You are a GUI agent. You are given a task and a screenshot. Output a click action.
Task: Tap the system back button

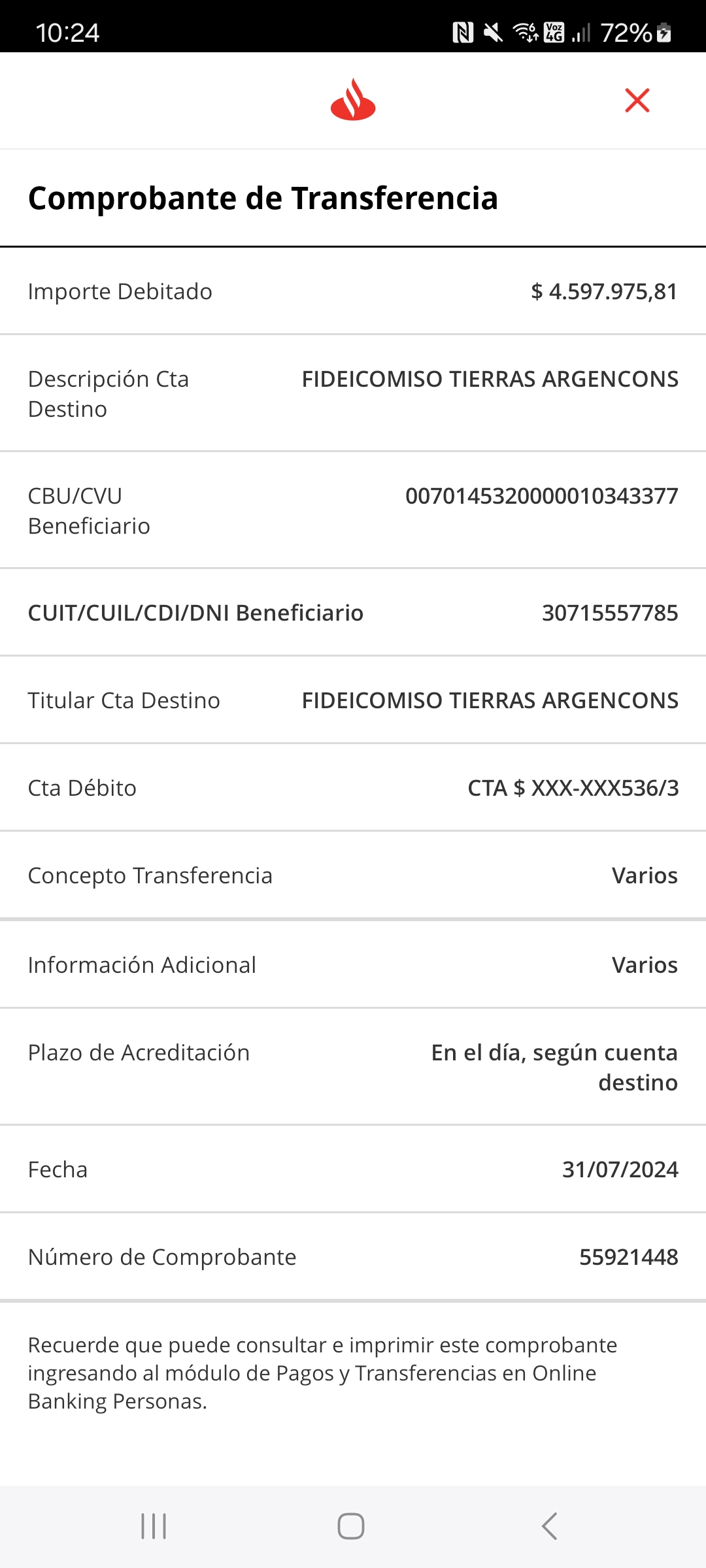tap(550, 1526)
